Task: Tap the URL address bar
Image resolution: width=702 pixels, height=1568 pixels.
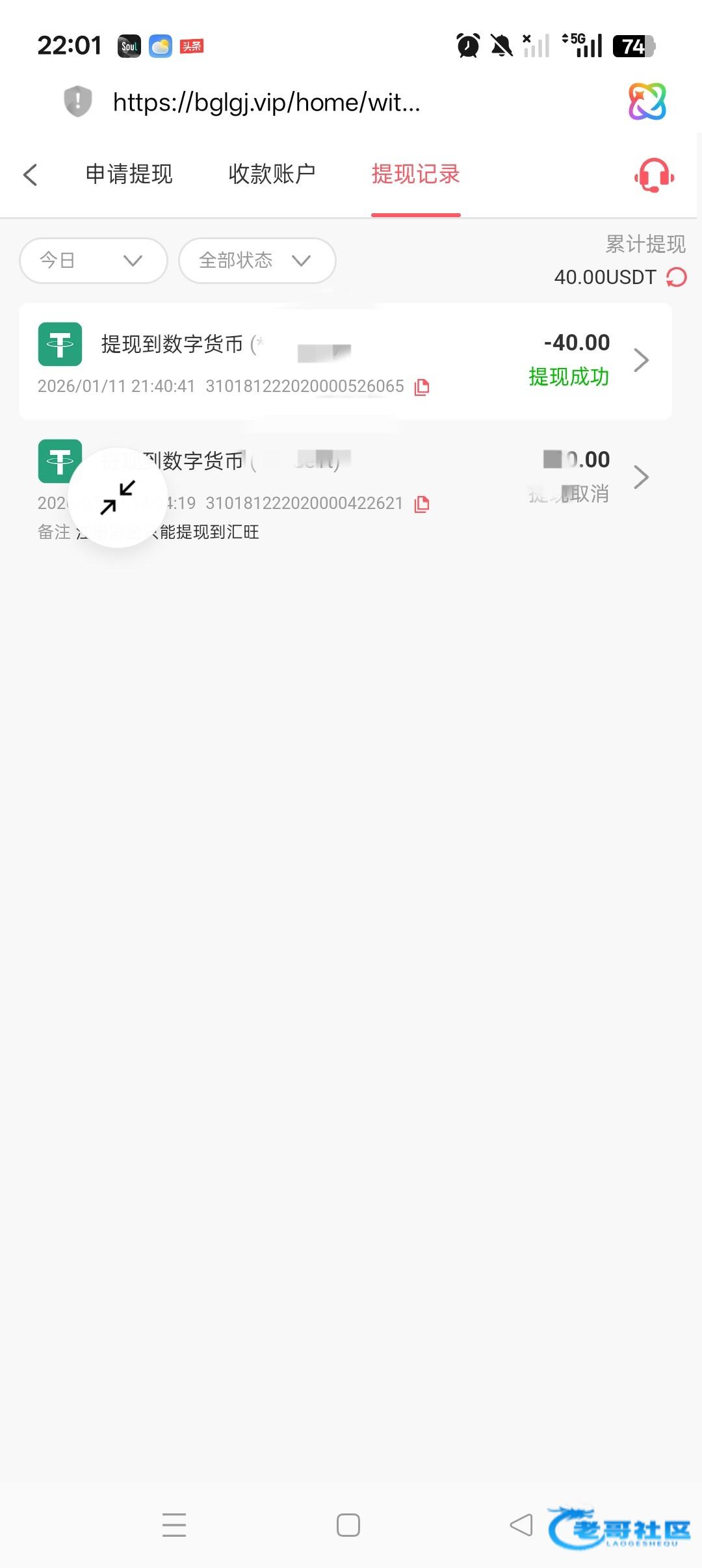Action: 266,102
